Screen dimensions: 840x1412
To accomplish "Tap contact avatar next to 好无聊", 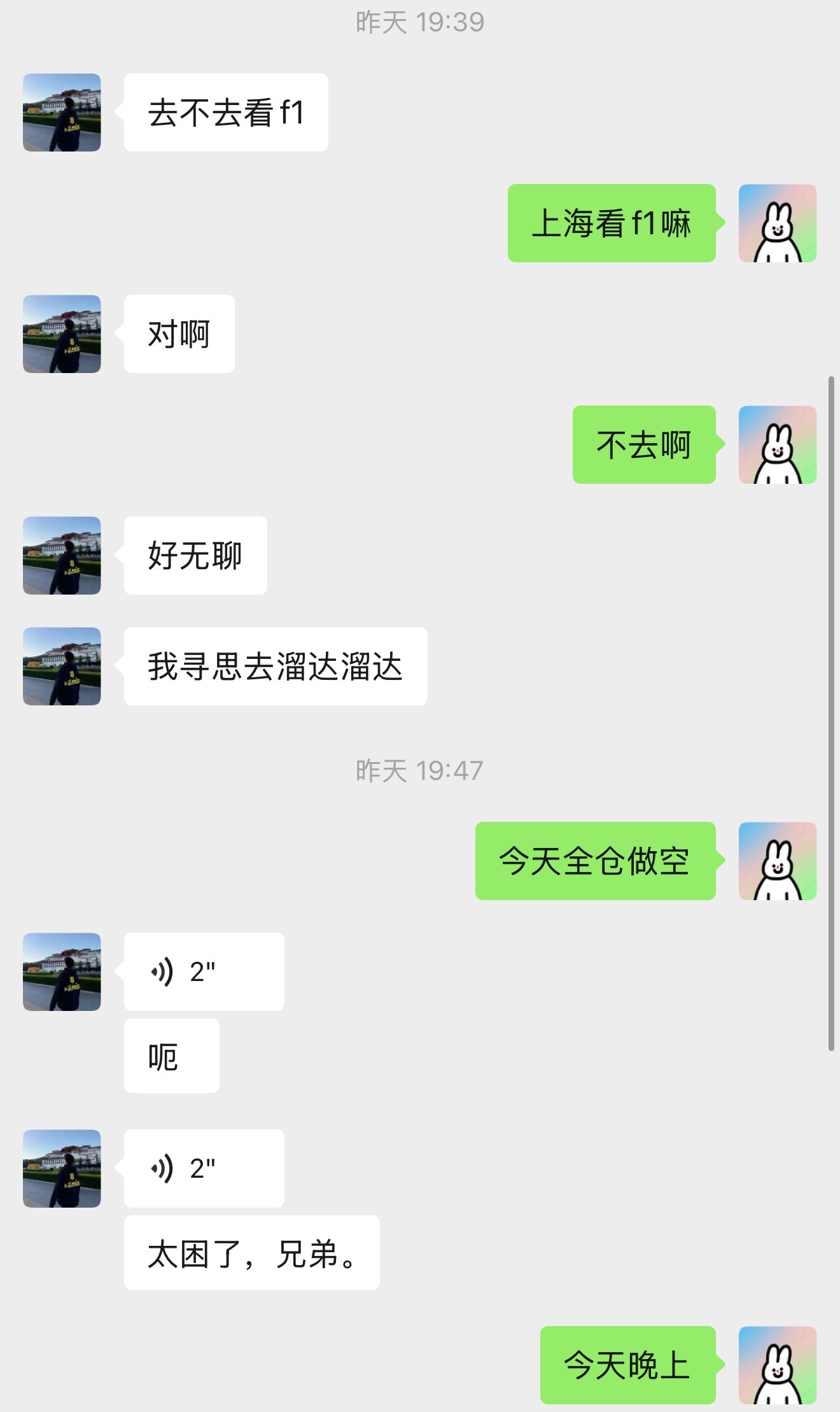I will pos(62,555).
